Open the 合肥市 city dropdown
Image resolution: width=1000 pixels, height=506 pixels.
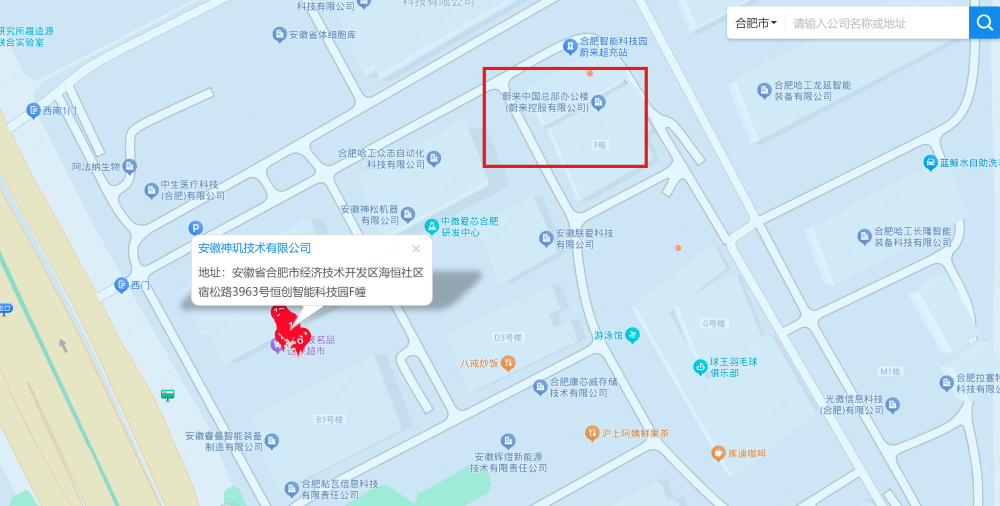pos(755,22)
